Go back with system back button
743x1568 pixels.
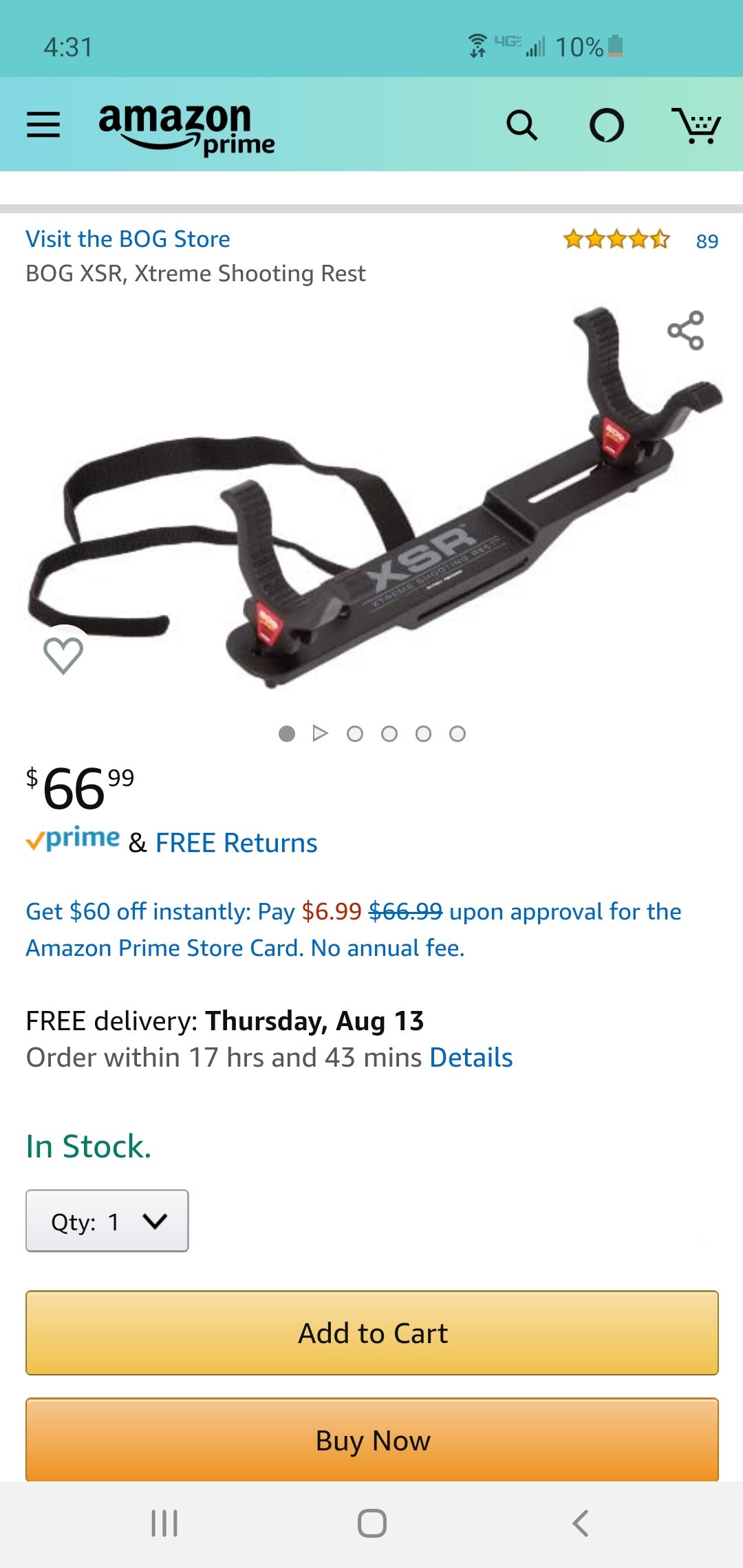580,1523
